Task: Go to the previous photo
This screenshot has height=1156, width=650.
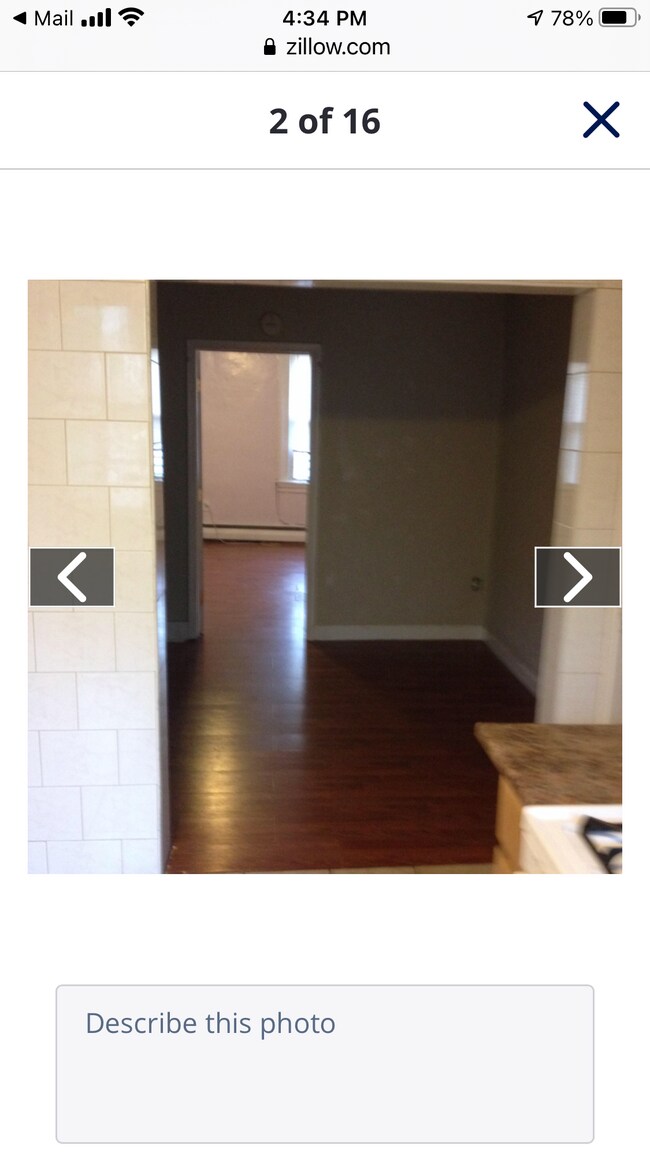Action: click(x=71, y=577)
